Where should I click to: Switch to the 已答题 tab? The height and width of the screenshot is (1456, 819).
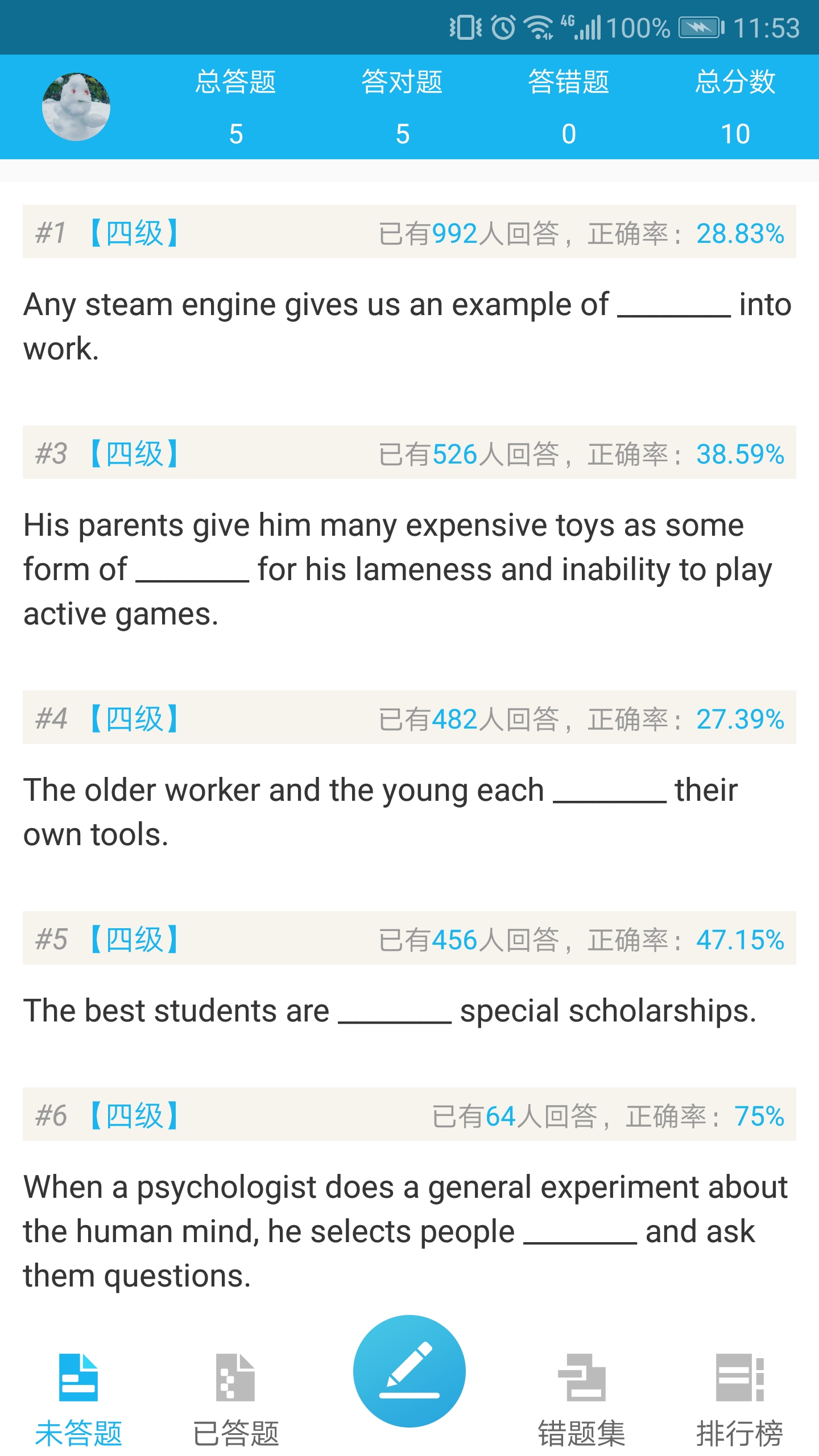pos(235,1400)
